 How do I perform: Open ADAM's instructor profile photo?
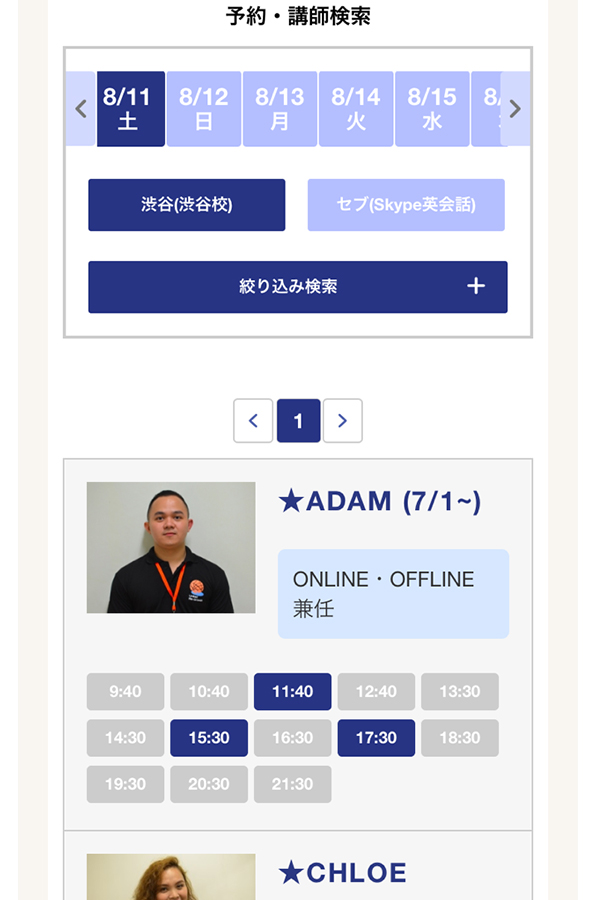coord(171,547)
